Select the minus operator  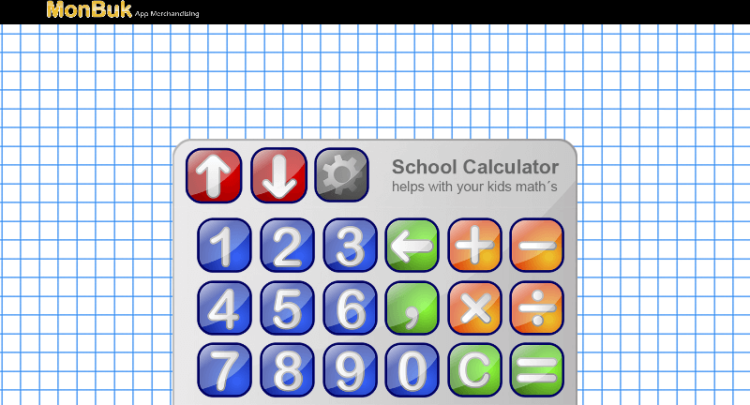[537, 246]
